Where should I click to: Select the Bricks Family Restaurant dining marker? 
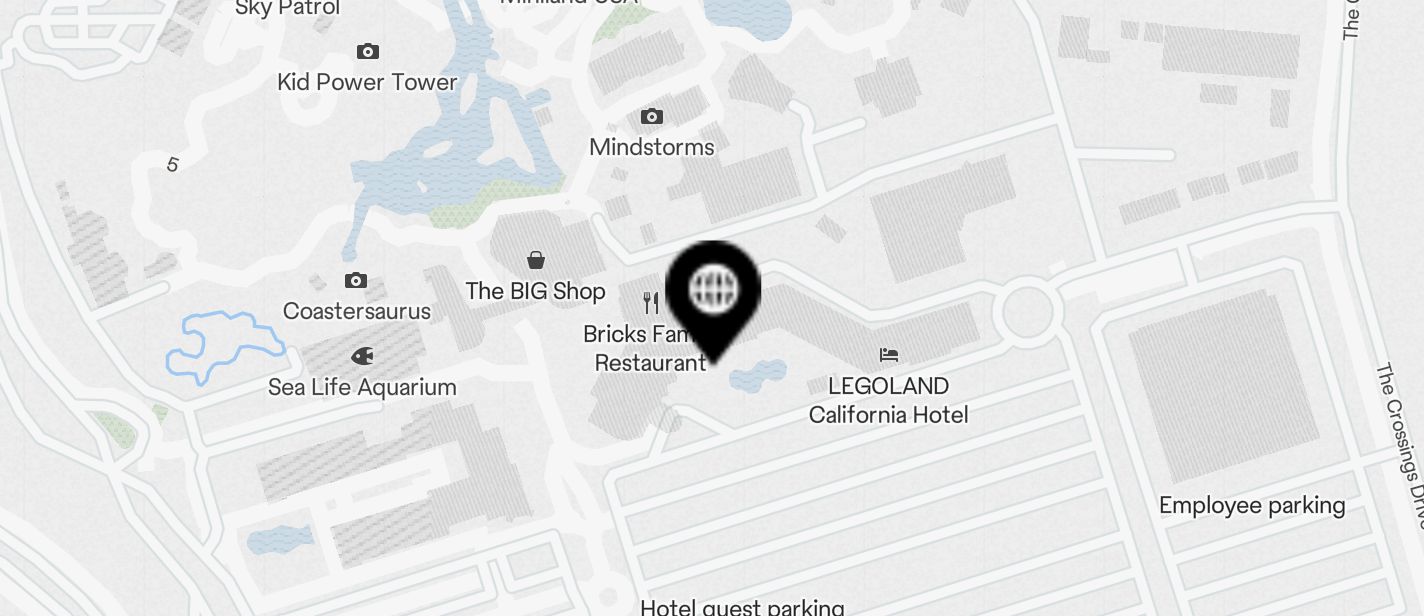pos(651,303)
